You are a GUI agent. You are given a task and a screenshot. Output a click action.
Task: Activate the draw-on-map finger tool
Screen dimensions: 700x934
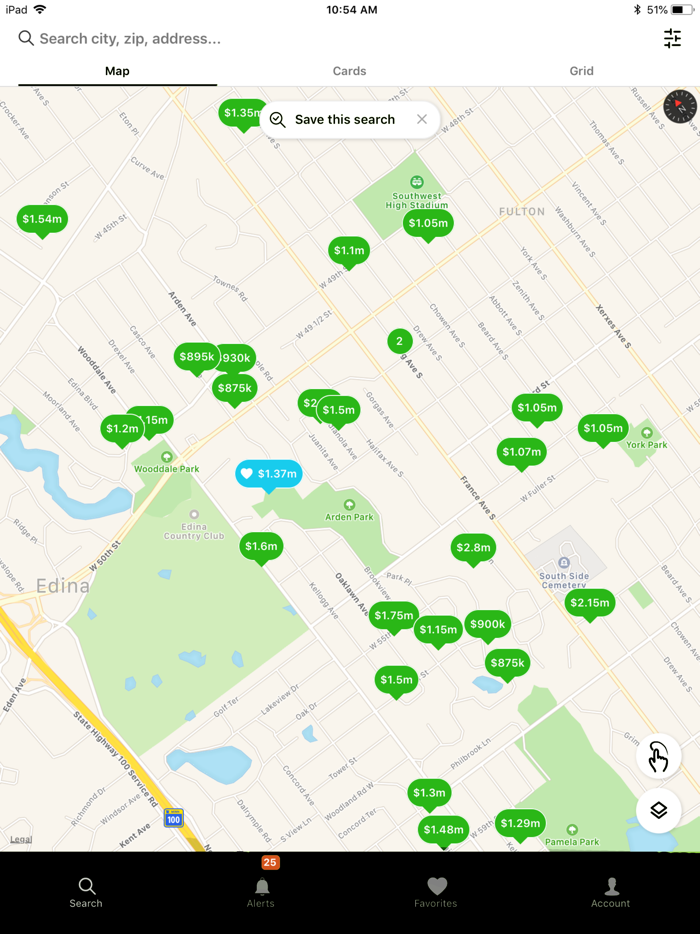[x=658, y=757]
